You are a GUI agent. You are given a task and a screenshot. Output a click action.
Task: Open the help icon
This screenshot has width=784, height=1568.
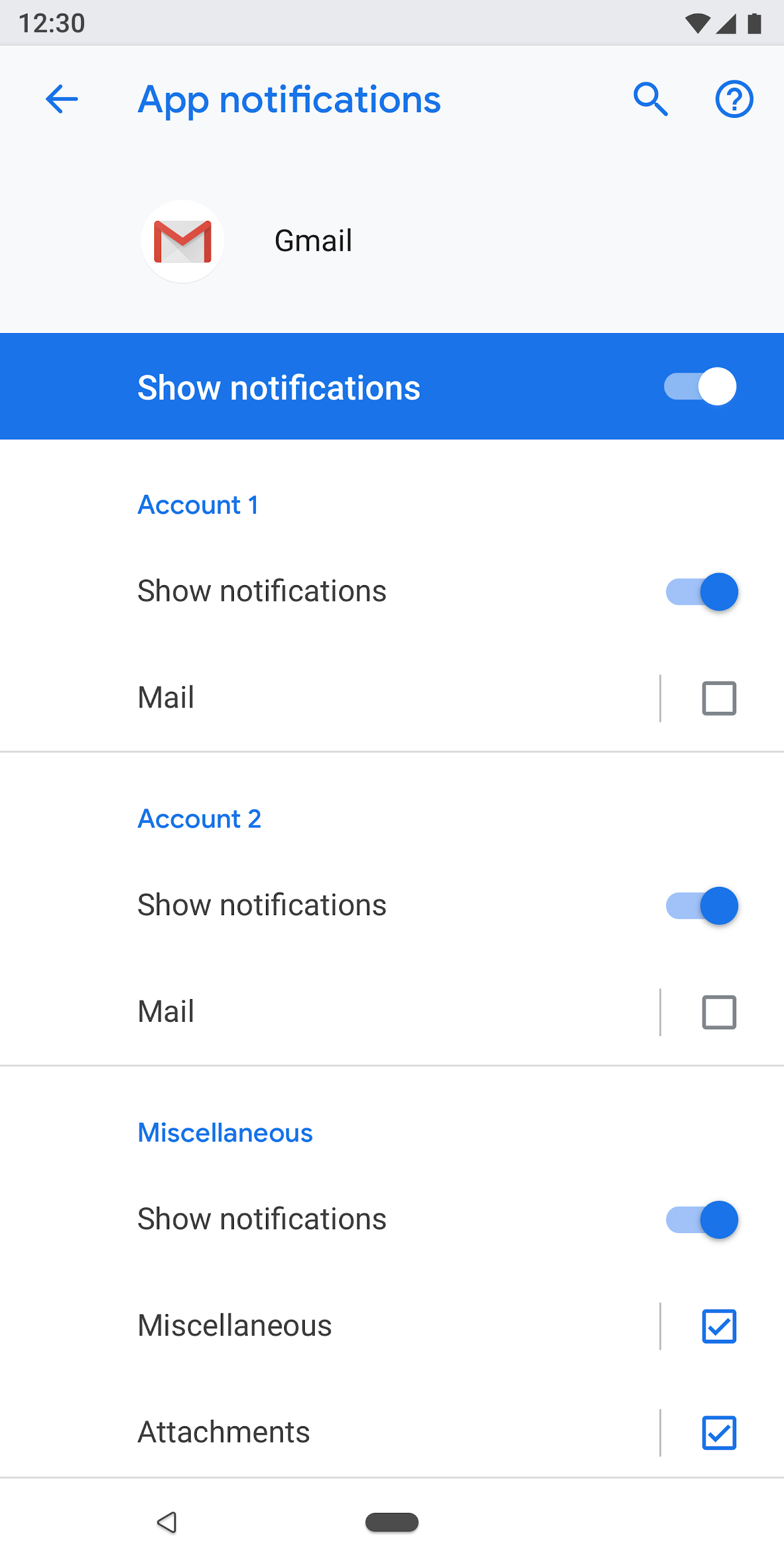coord(734,99)
